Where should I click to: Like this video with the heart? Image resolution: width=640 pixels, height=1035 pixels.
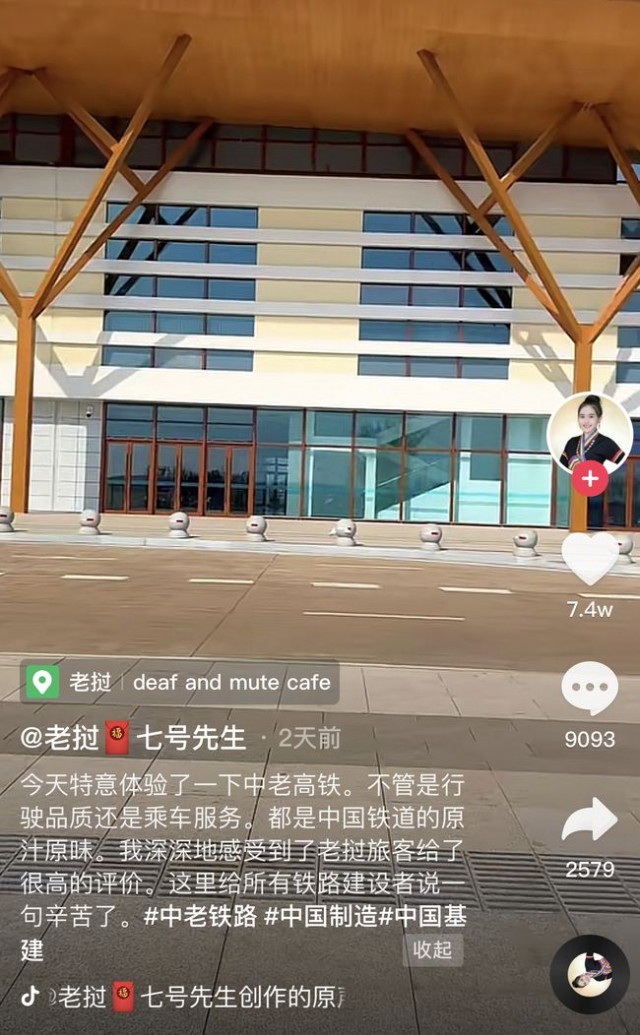pos(589,559)
